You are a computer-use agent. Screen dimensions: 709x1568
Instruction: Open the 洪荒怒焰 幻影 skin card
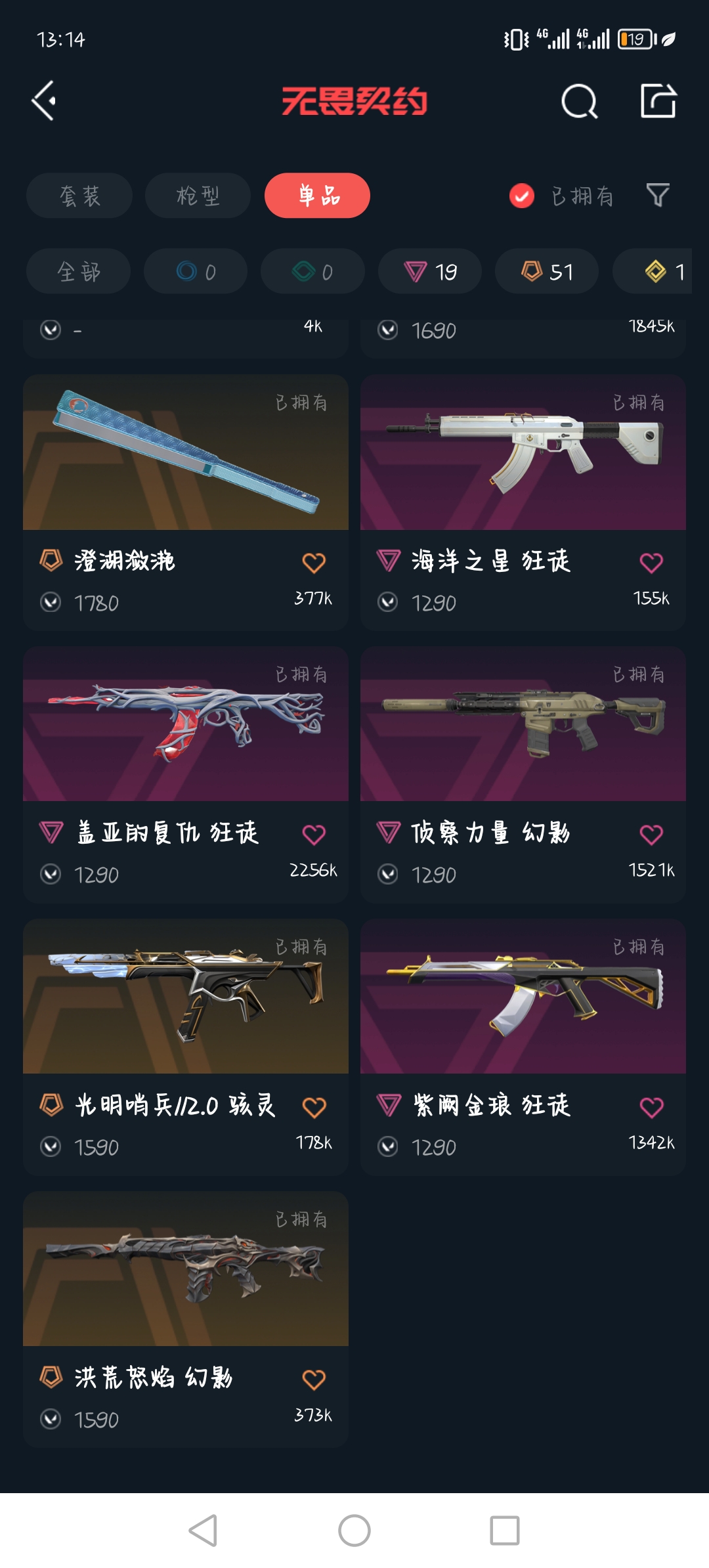click(186, 1269)
